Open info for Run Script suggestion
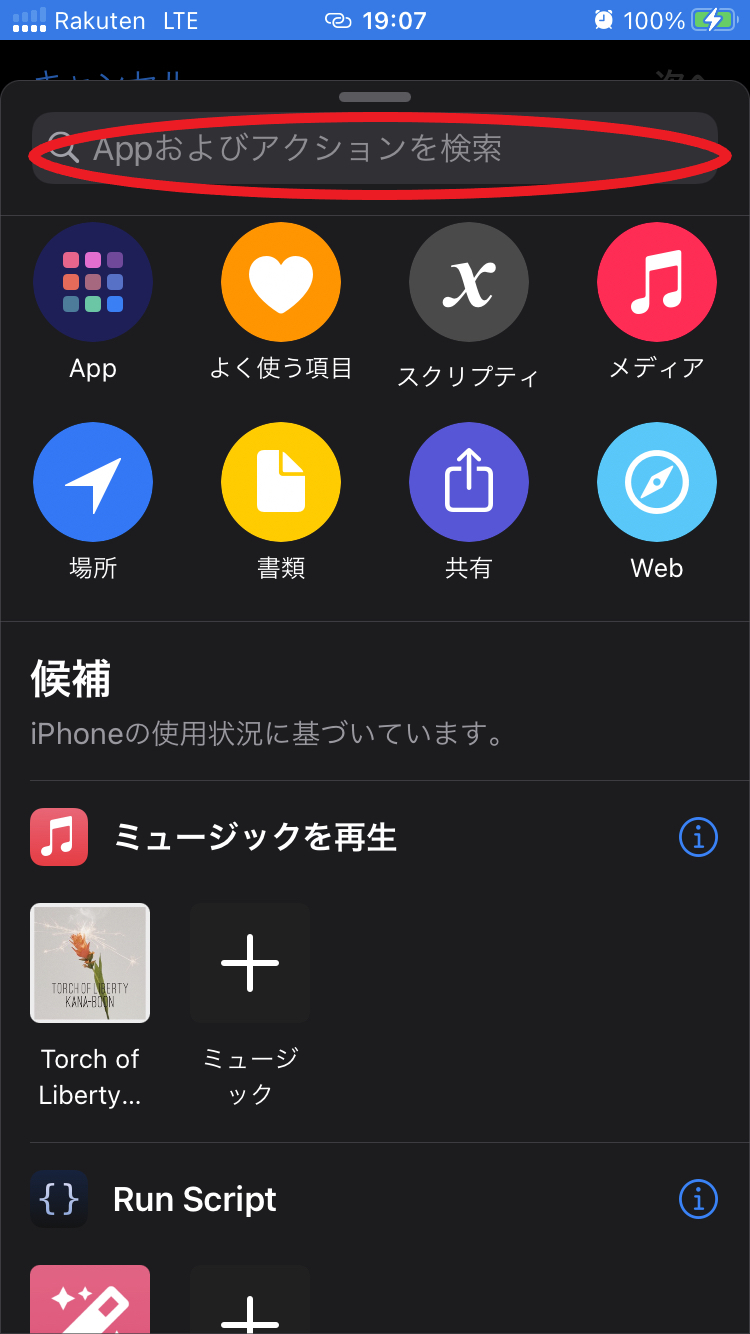This screenshot has height=1334, width=750. click(698, 1199)
